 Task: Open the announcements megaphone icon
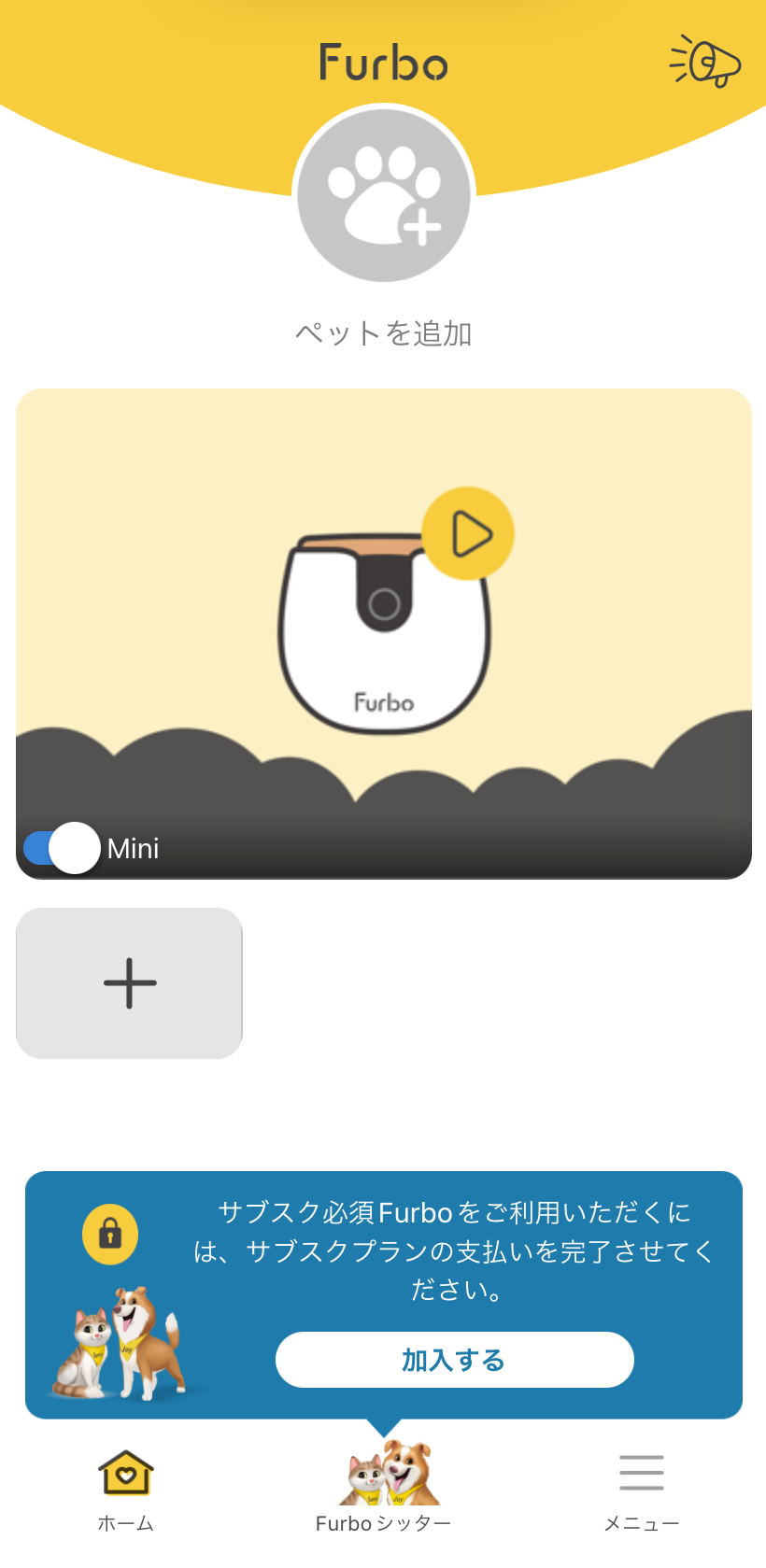coord(706,63)
